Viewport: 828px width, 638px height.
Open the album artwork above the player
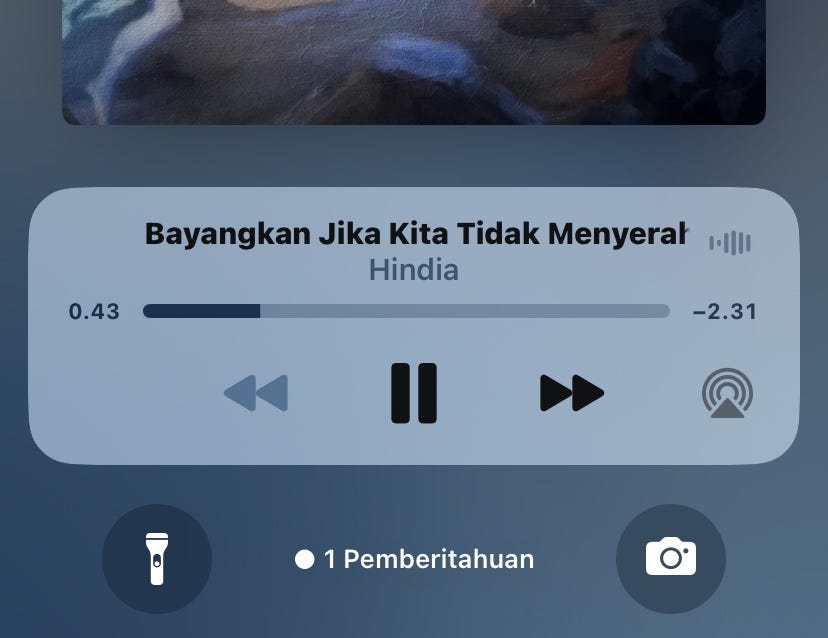[x=414, y=60]
